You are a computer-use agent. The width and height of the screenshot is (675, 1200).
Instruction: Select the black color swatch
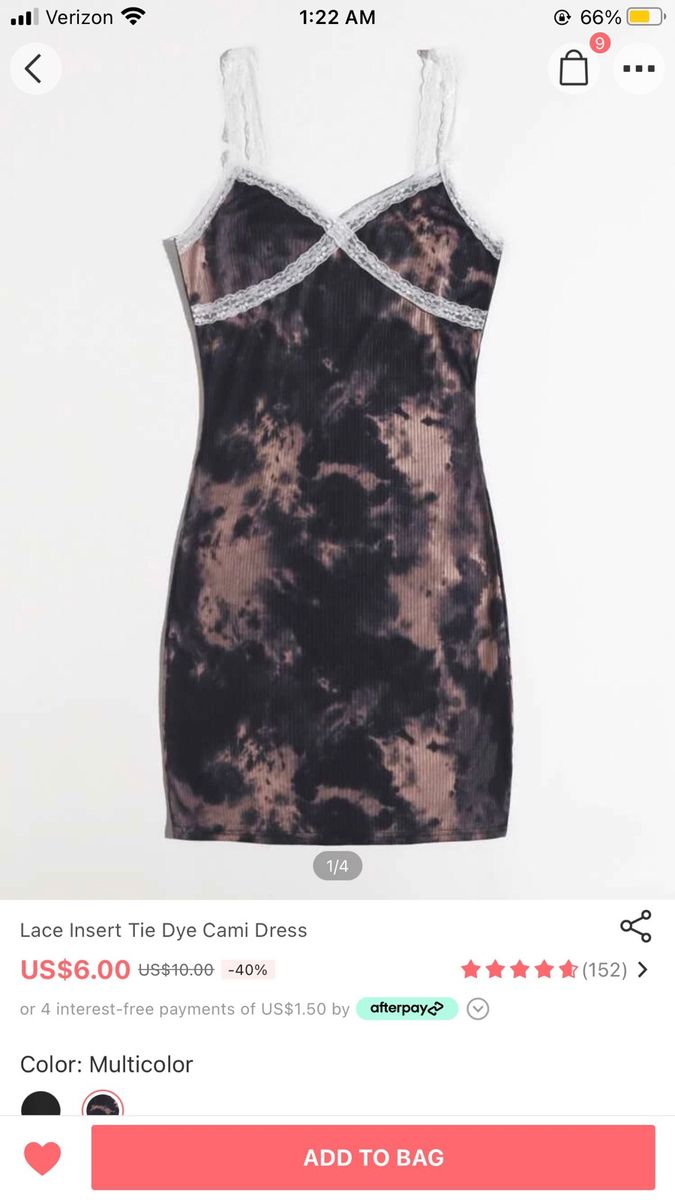tap(41, 1105)
